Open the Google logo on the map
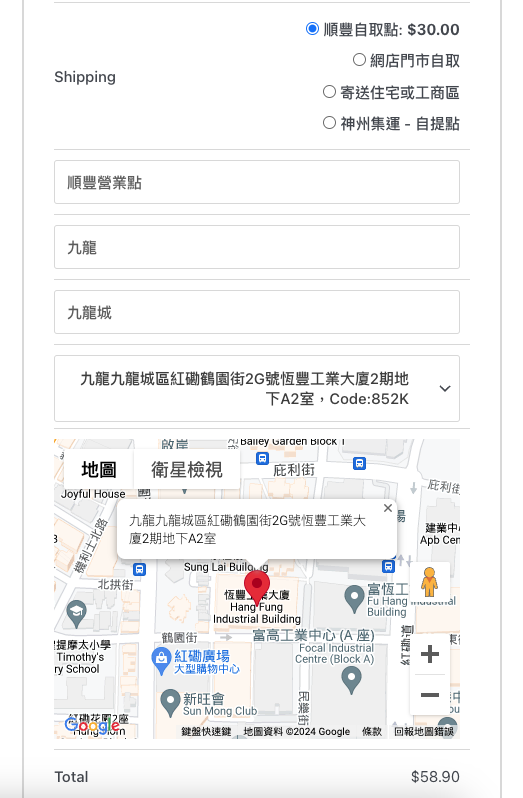Viewport: 523px width, 798px height. [x=92, y=725]
